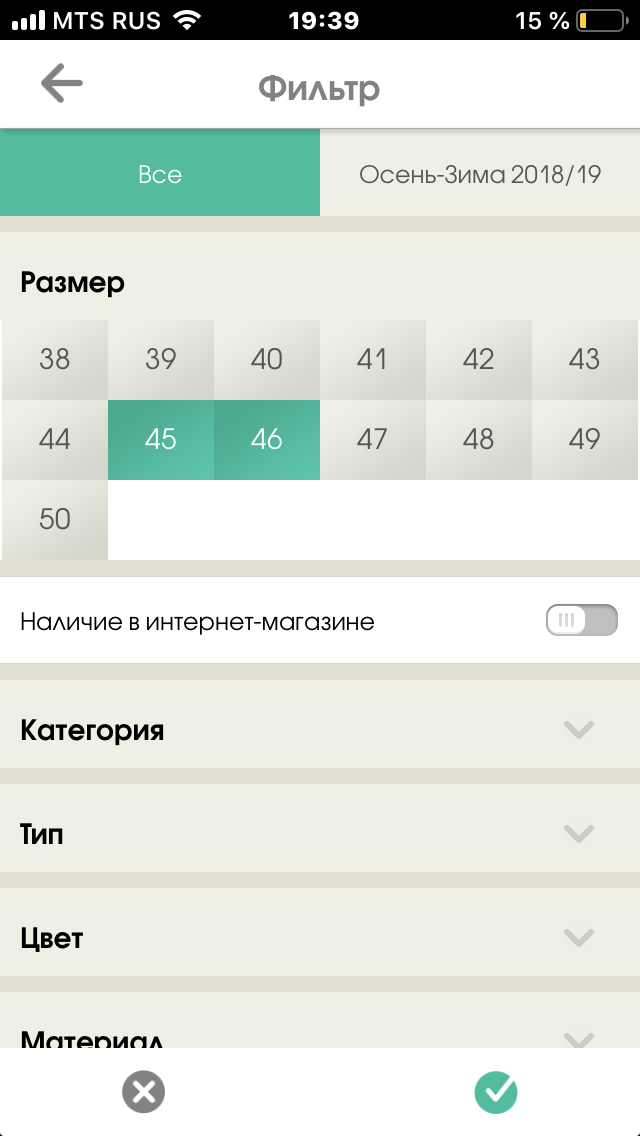
Task: Choose size 43
Action: 584,359
